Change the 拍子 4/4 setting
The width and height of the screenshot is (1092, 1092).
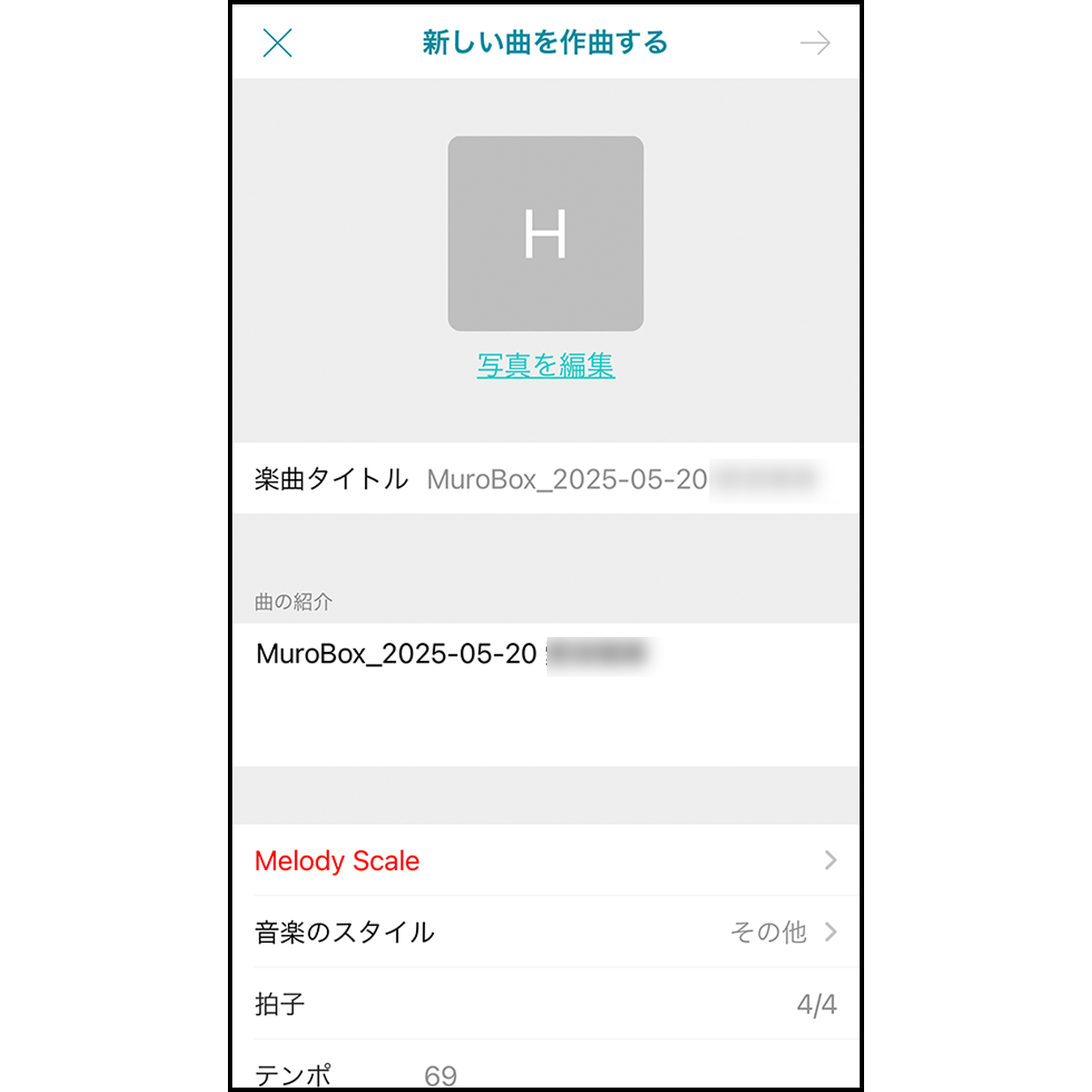pos(545,1004)
